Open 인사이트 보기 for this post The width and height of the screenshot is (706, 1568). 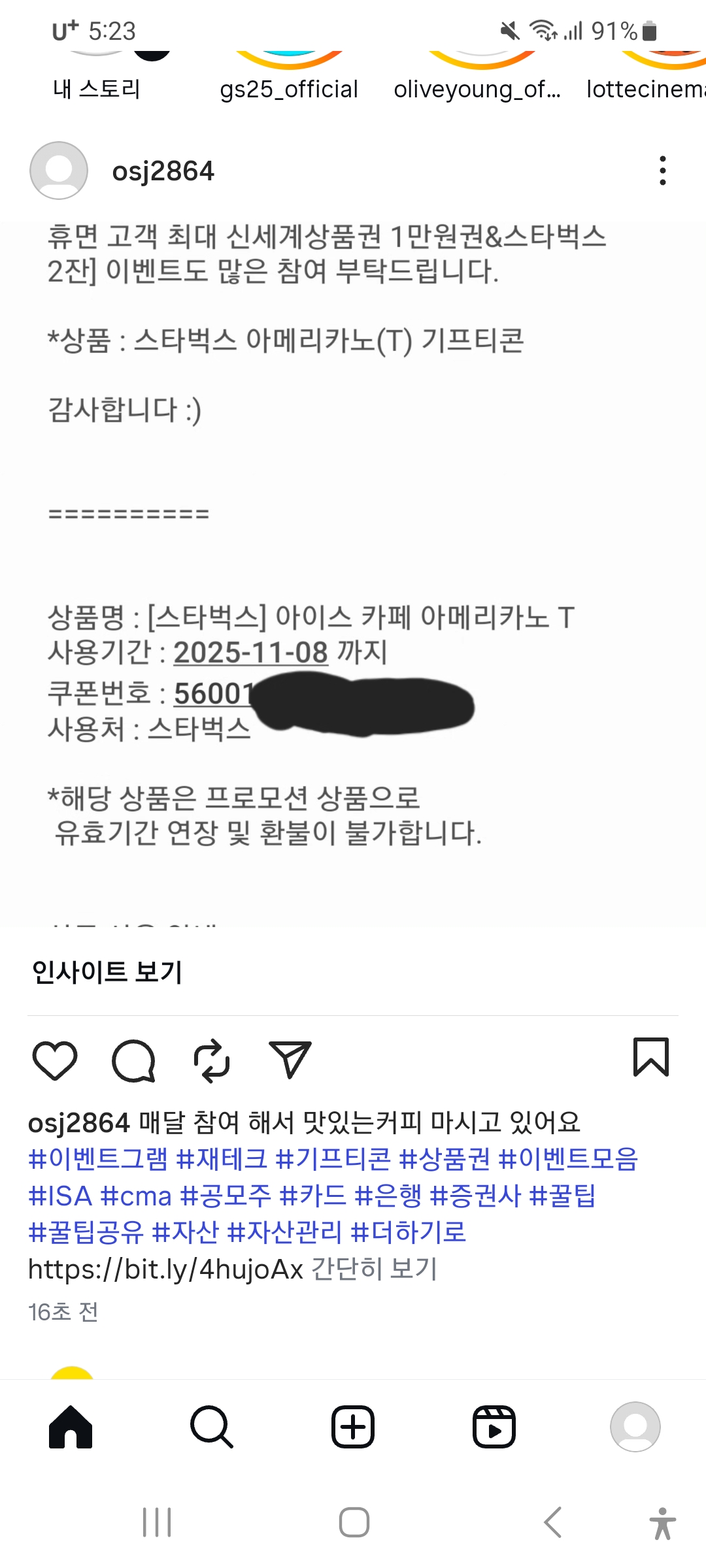click(x=107, y=972)
